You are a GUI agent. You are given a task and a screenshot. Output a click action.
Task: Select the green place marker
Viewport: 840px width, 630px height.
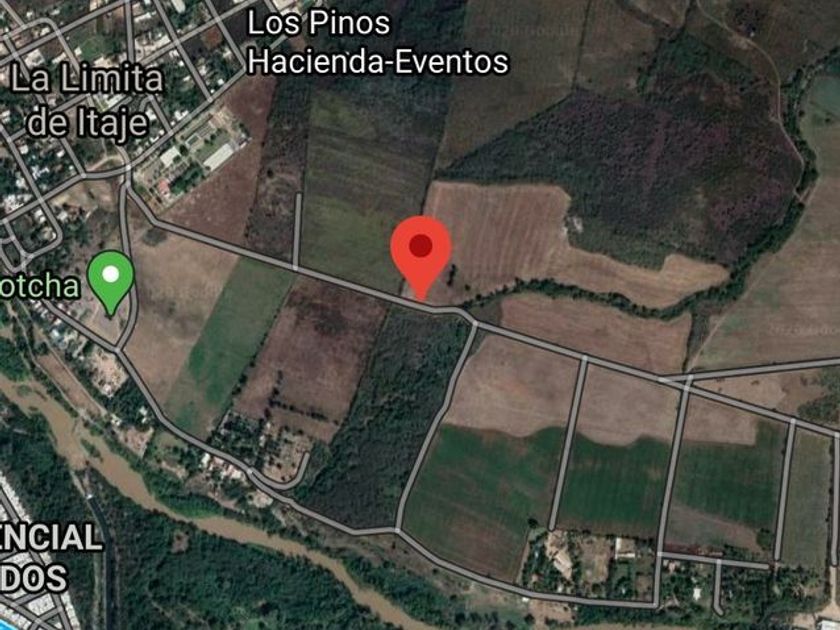point(111,282)
